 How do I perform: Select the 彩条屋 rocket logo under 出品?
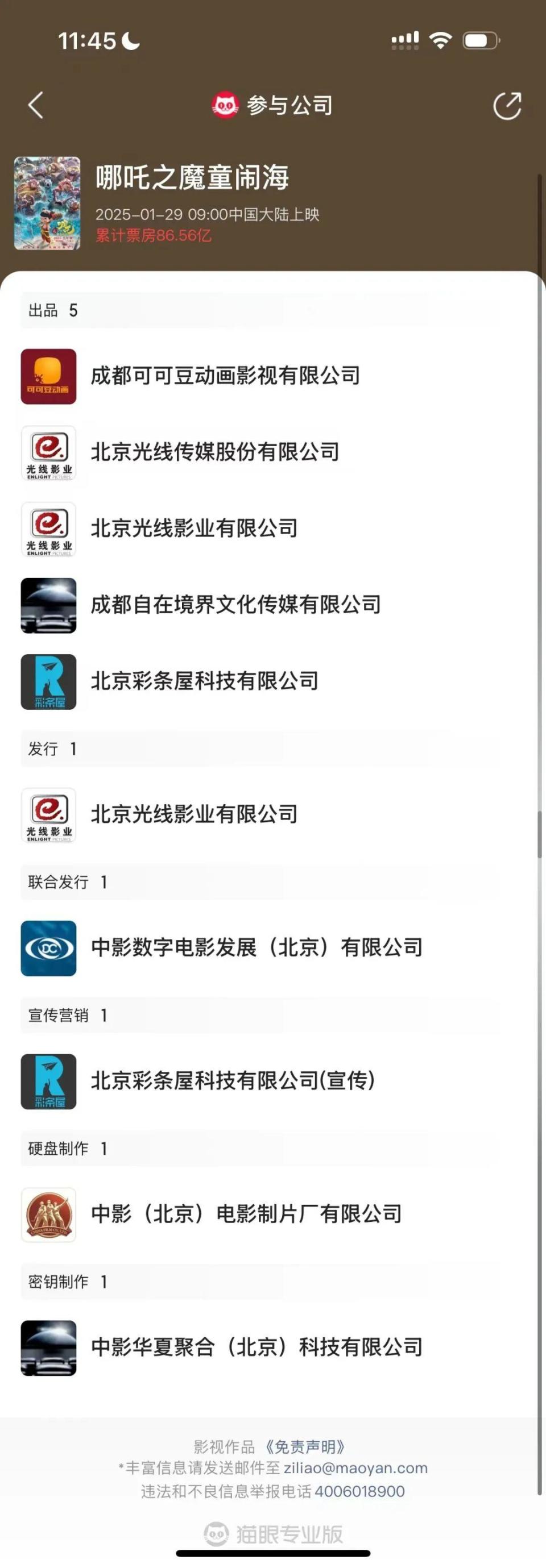pos(49,682)
